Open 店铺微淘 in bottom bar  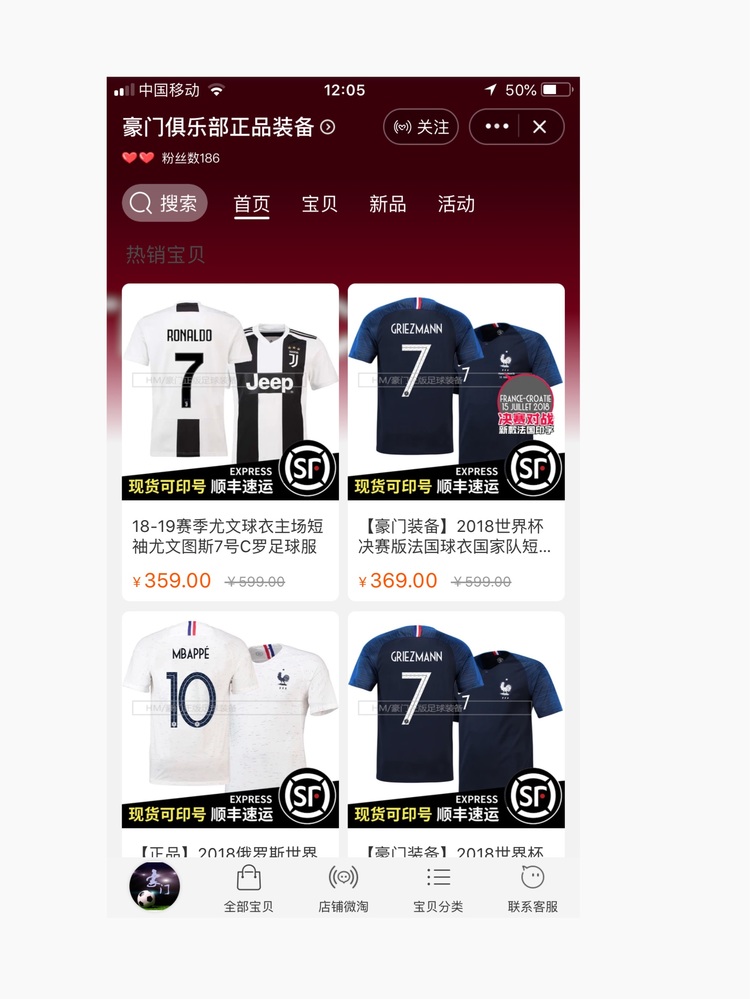(343, 889)
